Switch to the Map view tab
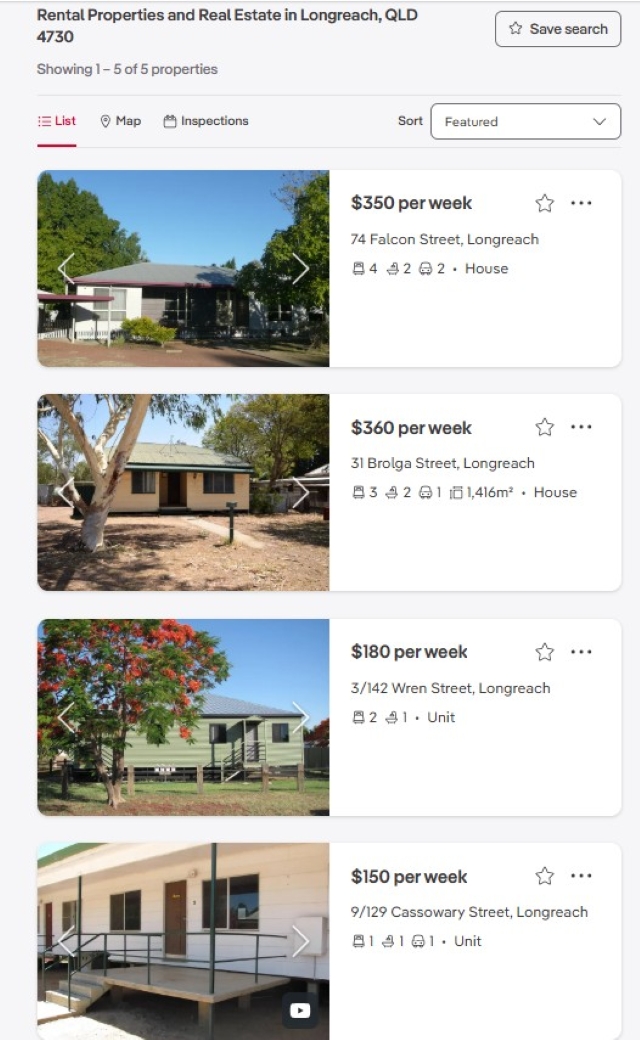The image size is (640, 1040). point(120,121)
